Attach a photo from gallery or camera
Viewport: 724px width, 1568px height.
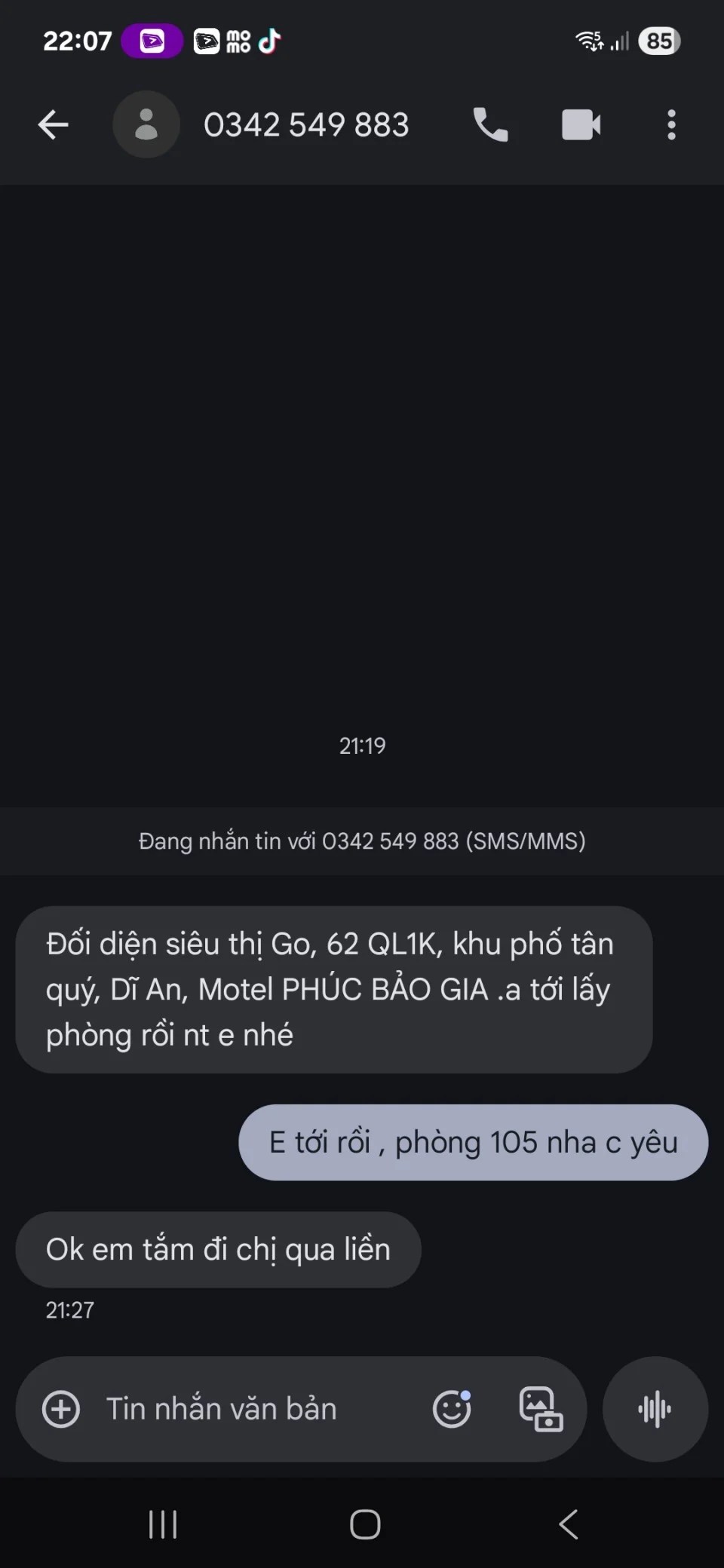click(541, 1409)
